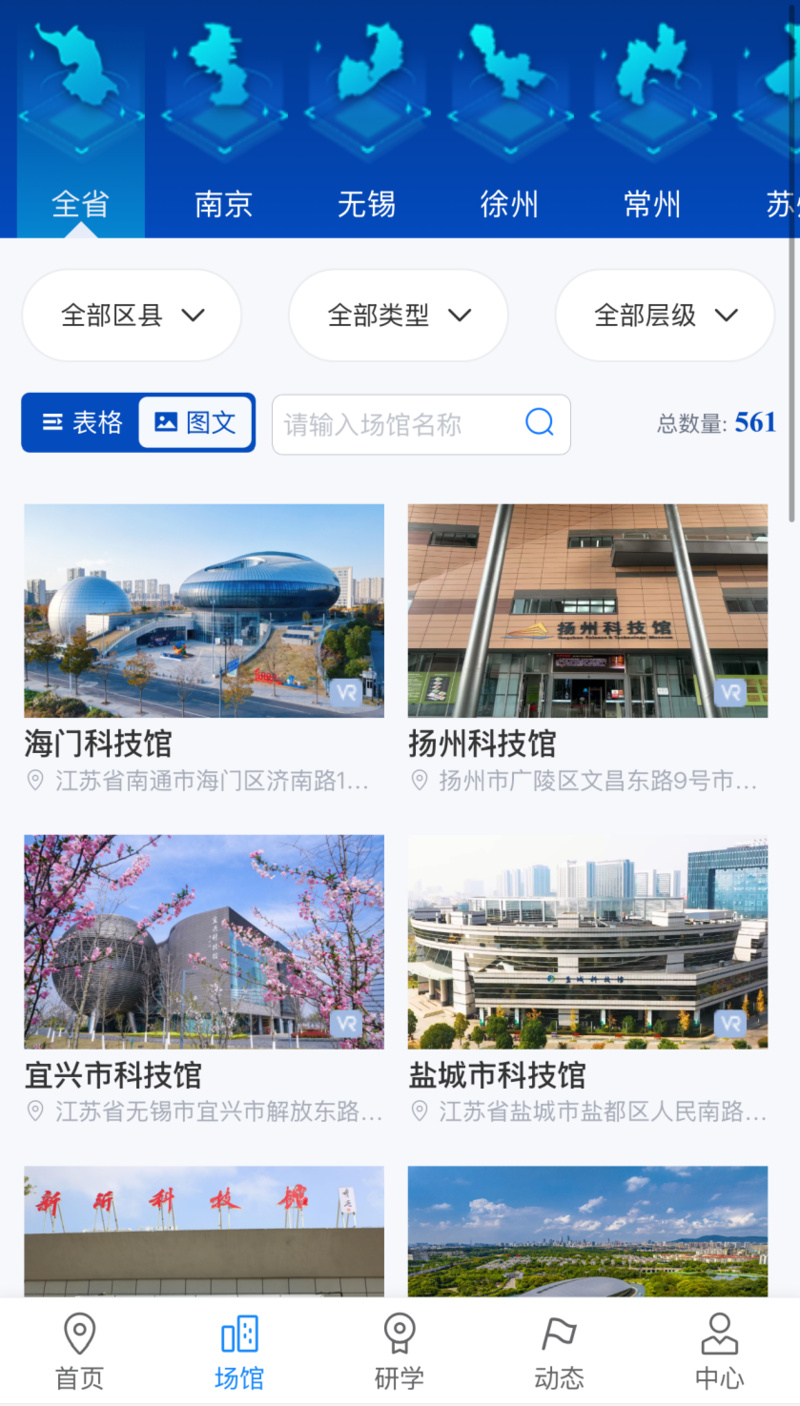The width and height of the screenshot is (800, 1406).
Task: Open the 中心 profile tab
Action: pos(719,1352)
